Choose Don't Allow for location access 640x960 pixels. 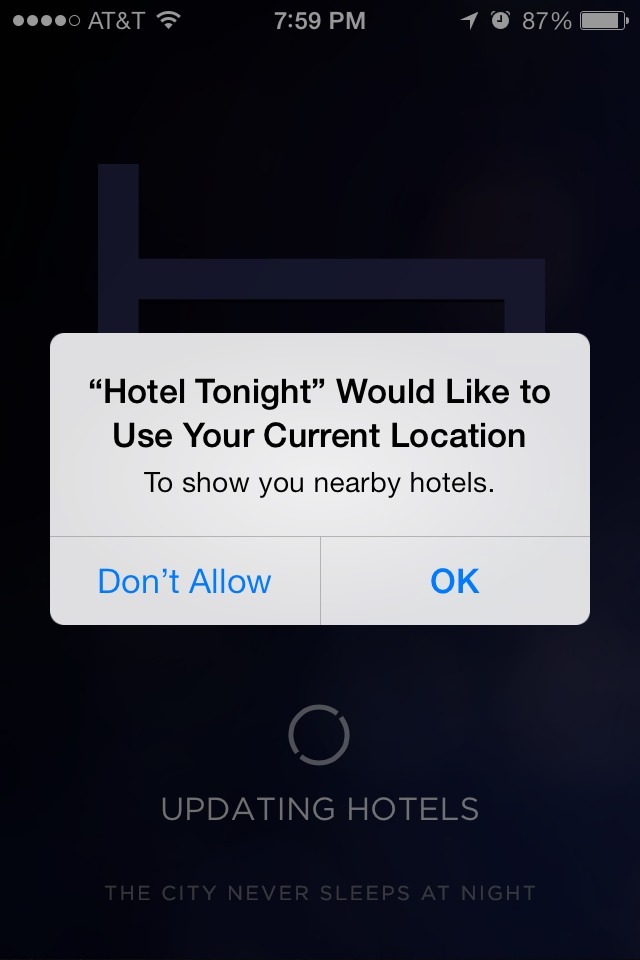(185, 581)
